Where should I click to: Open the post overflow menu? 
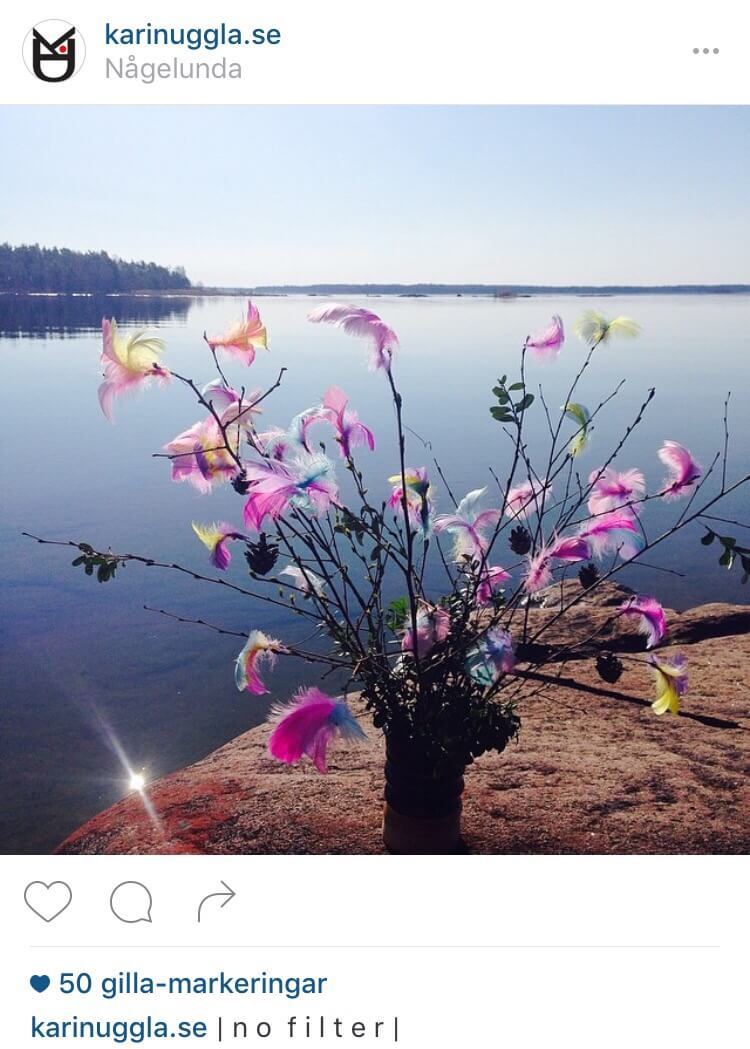click(705, 51)
